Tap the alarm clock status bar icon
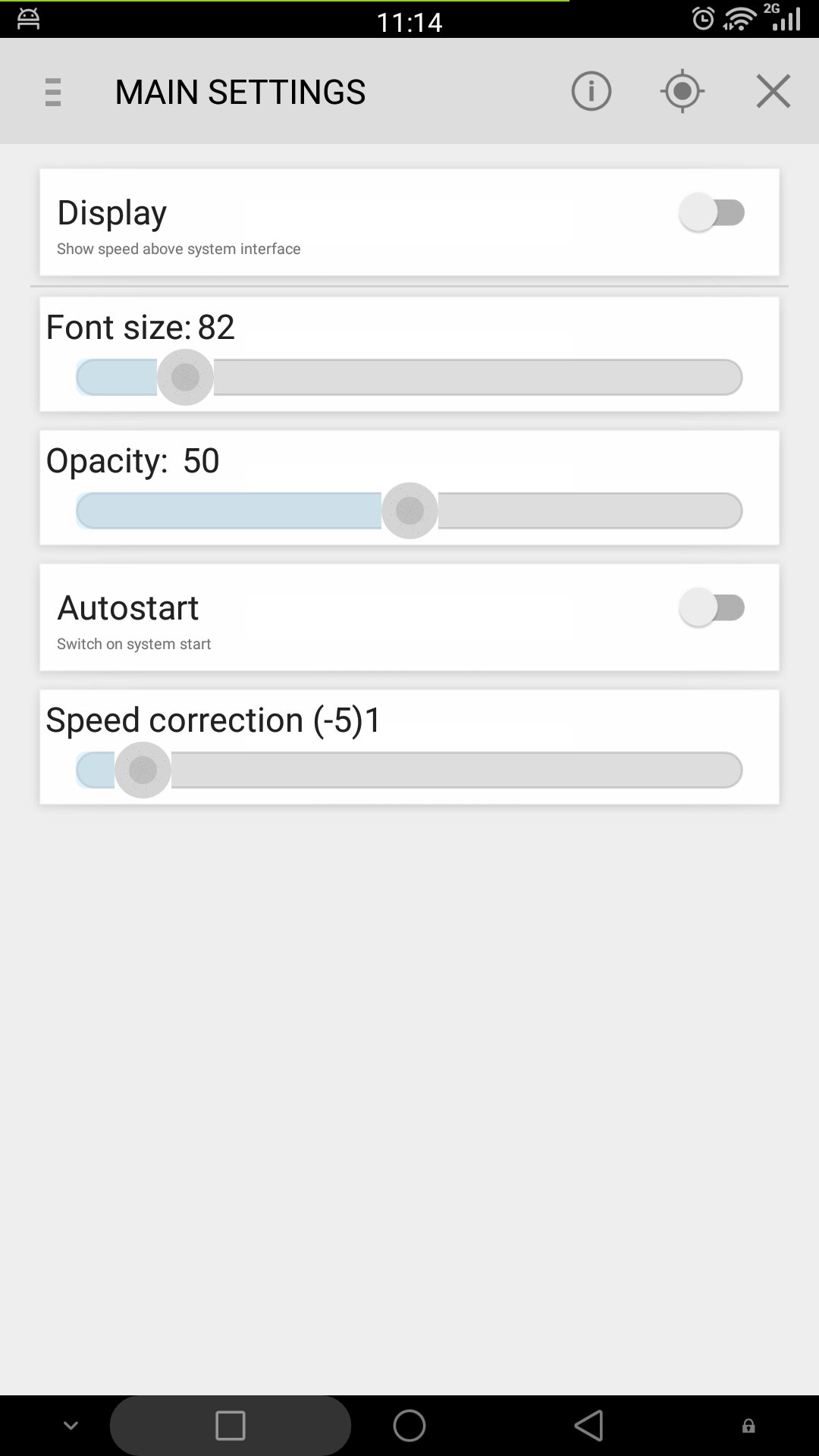This screenshot has height=1456, width=819. (701, 18)
